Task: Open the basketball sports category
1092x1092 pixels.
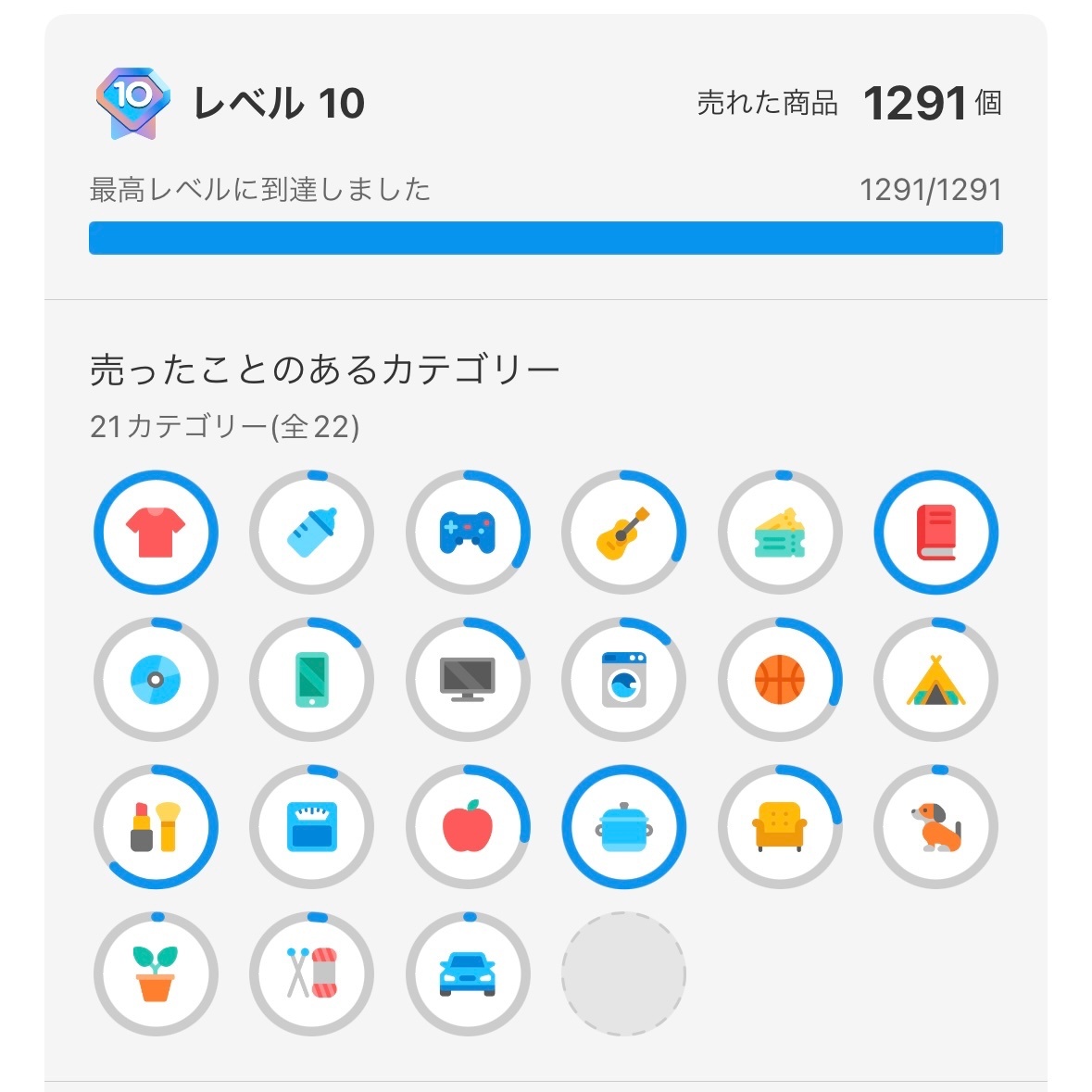Action: [x=780, y=681]
